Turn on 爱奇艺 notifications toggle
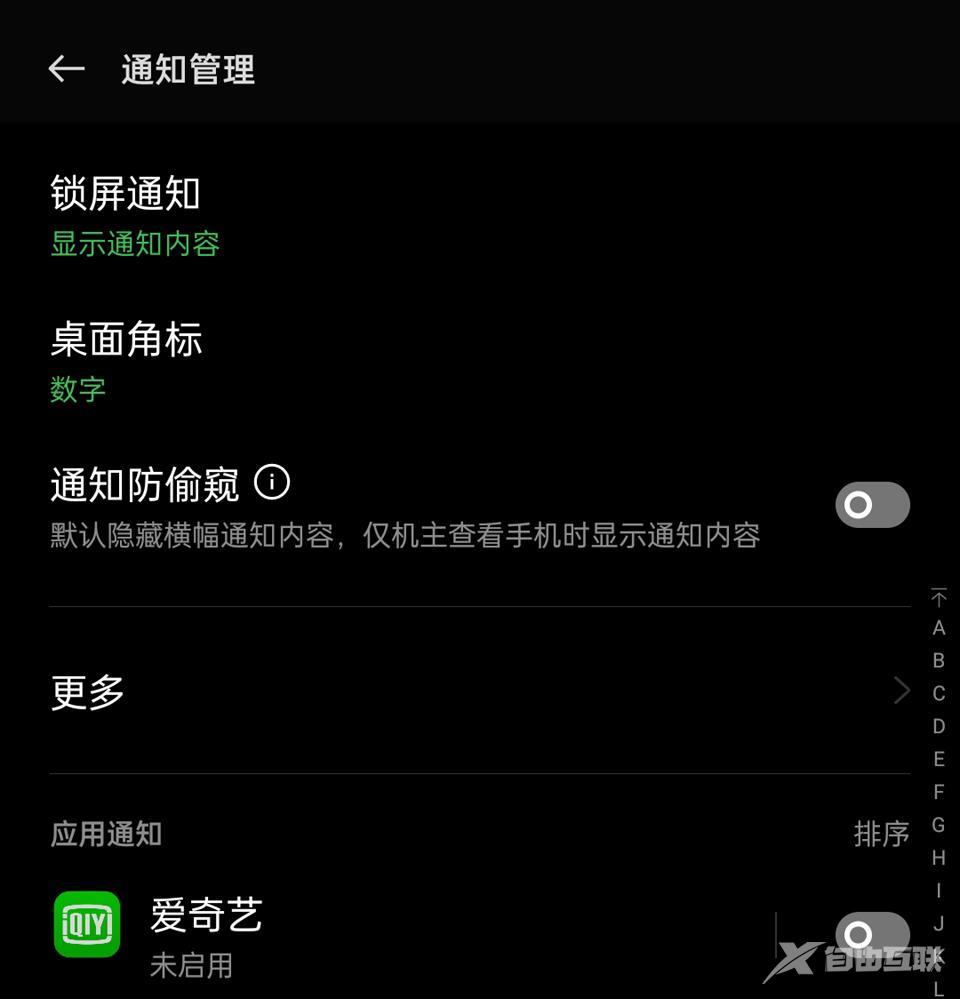This screenshot has width=960, height=999. [872, 935]
